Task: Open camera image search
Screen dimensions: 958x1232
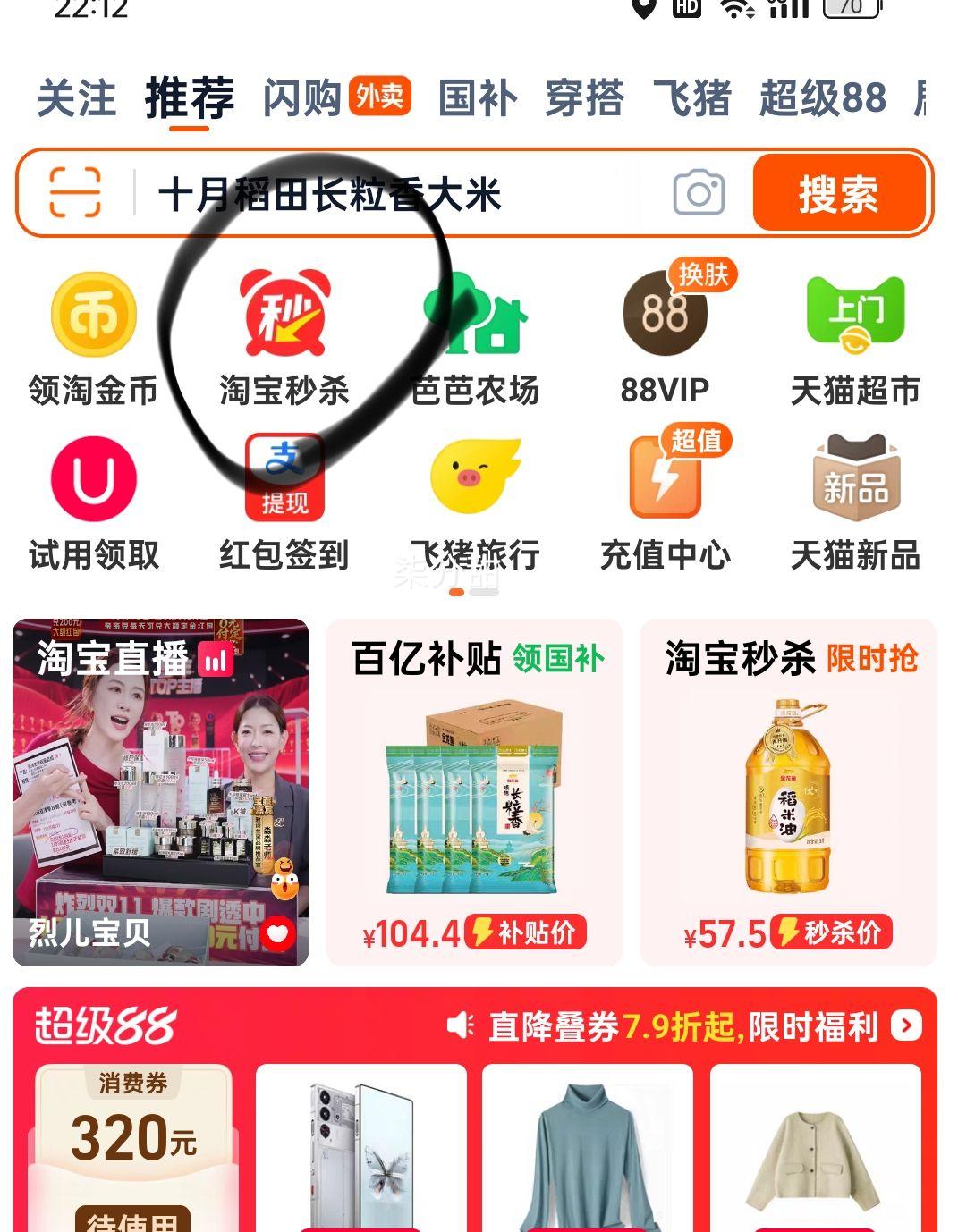Action: (699, 192)
